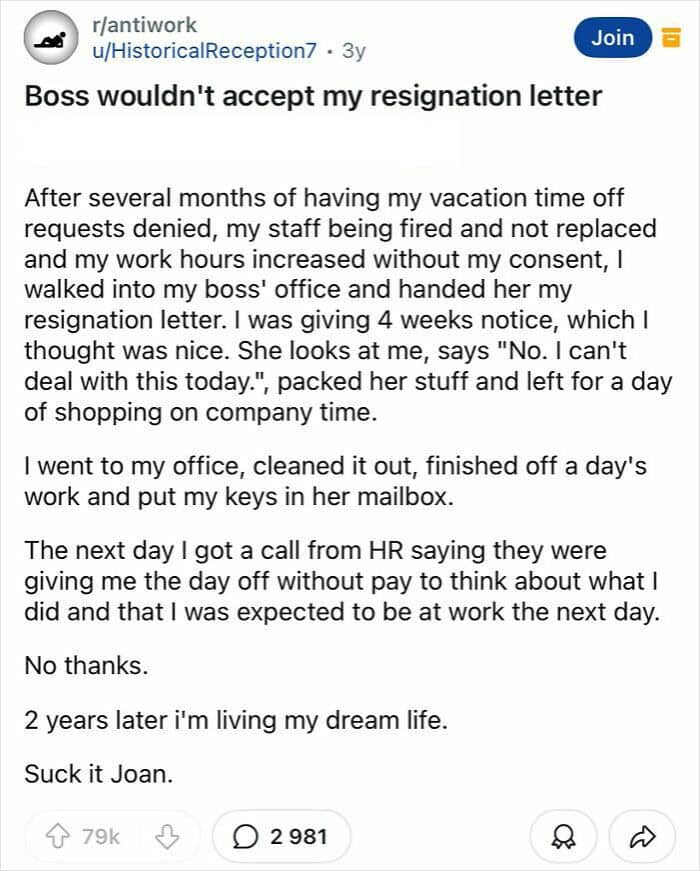Join the r/antiwork community
Image resolution: width=700 pixels, height=871 pixels.
point(612,38)
